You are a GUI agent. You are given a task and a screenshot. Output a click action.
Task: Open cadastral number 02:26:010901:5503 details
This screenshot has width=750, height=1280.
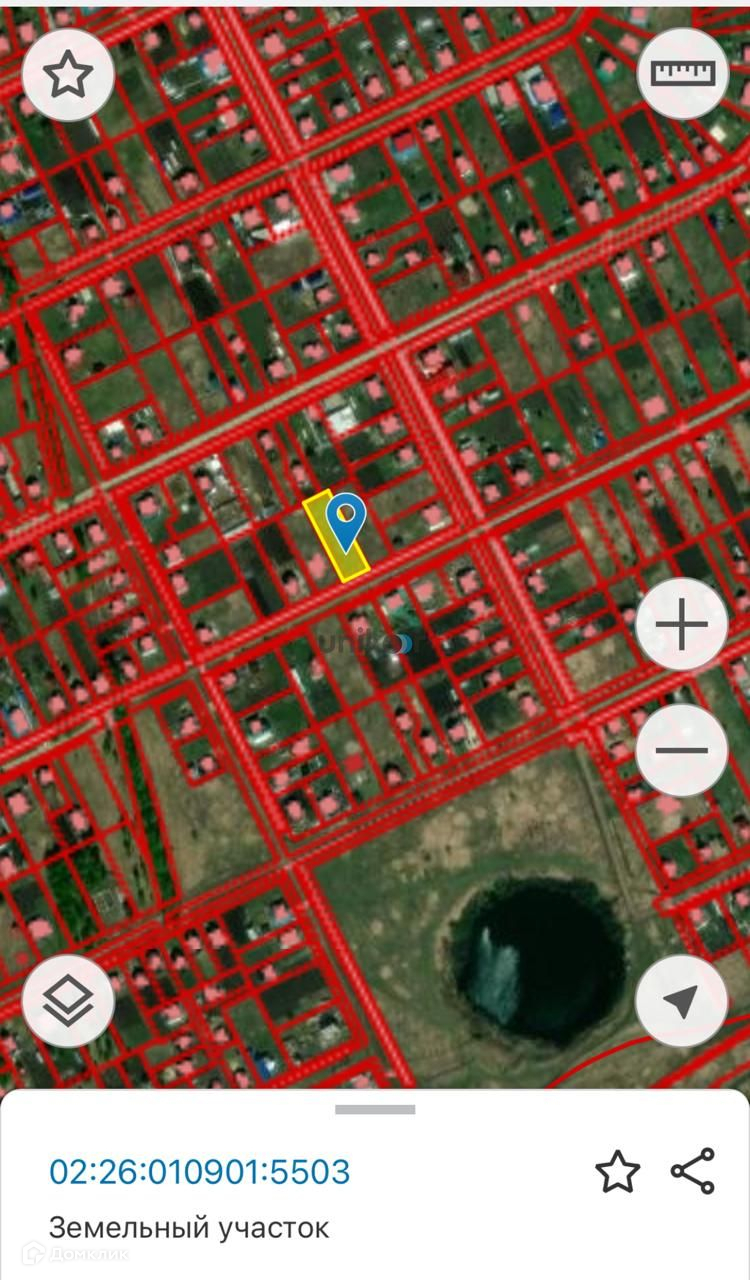200,1171
